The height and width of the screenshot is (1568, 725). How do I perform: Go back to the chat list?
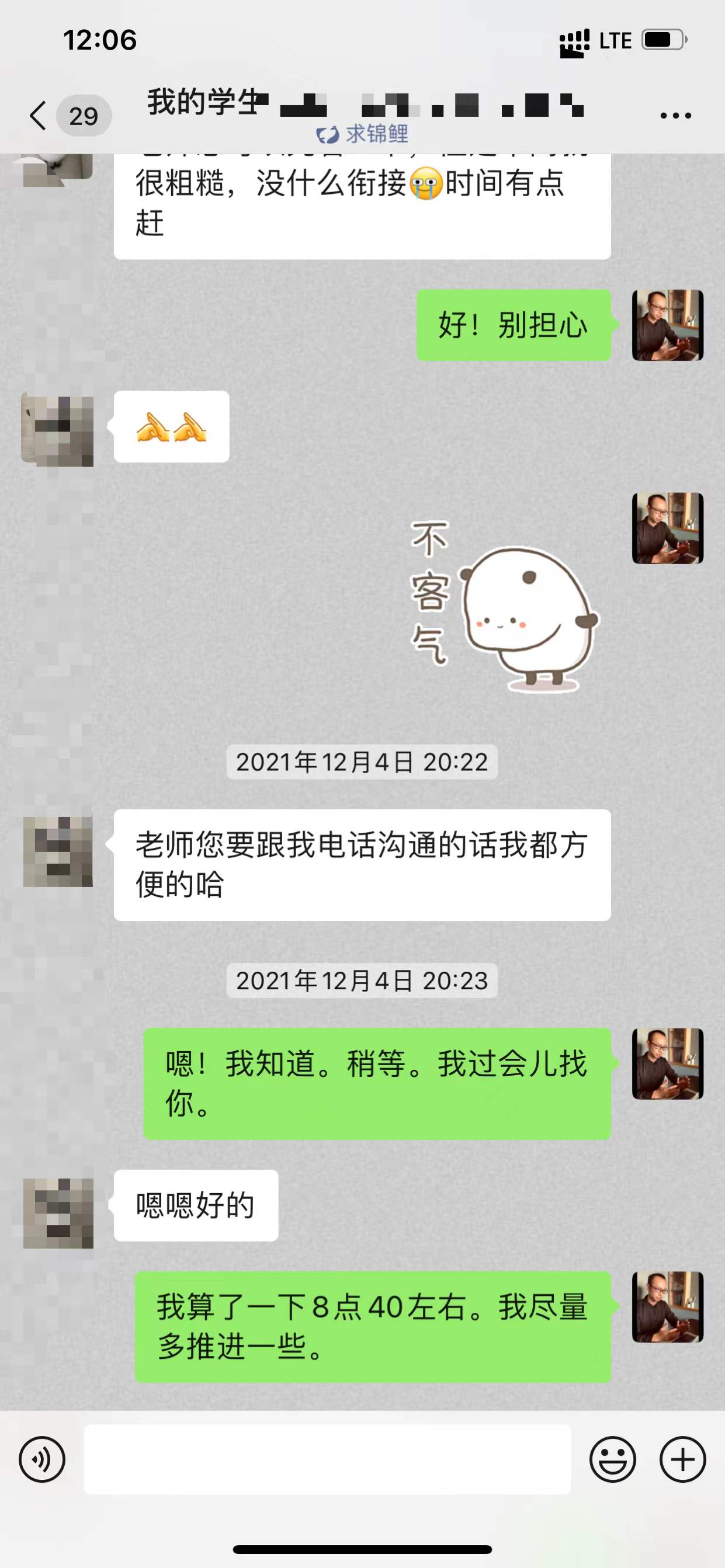point(39,115)
